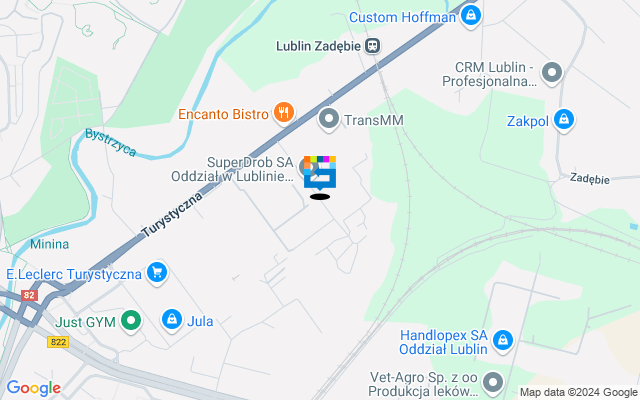640x400 pixels.
Task: Open the Google logo link
Action: [x=32, y=388]
